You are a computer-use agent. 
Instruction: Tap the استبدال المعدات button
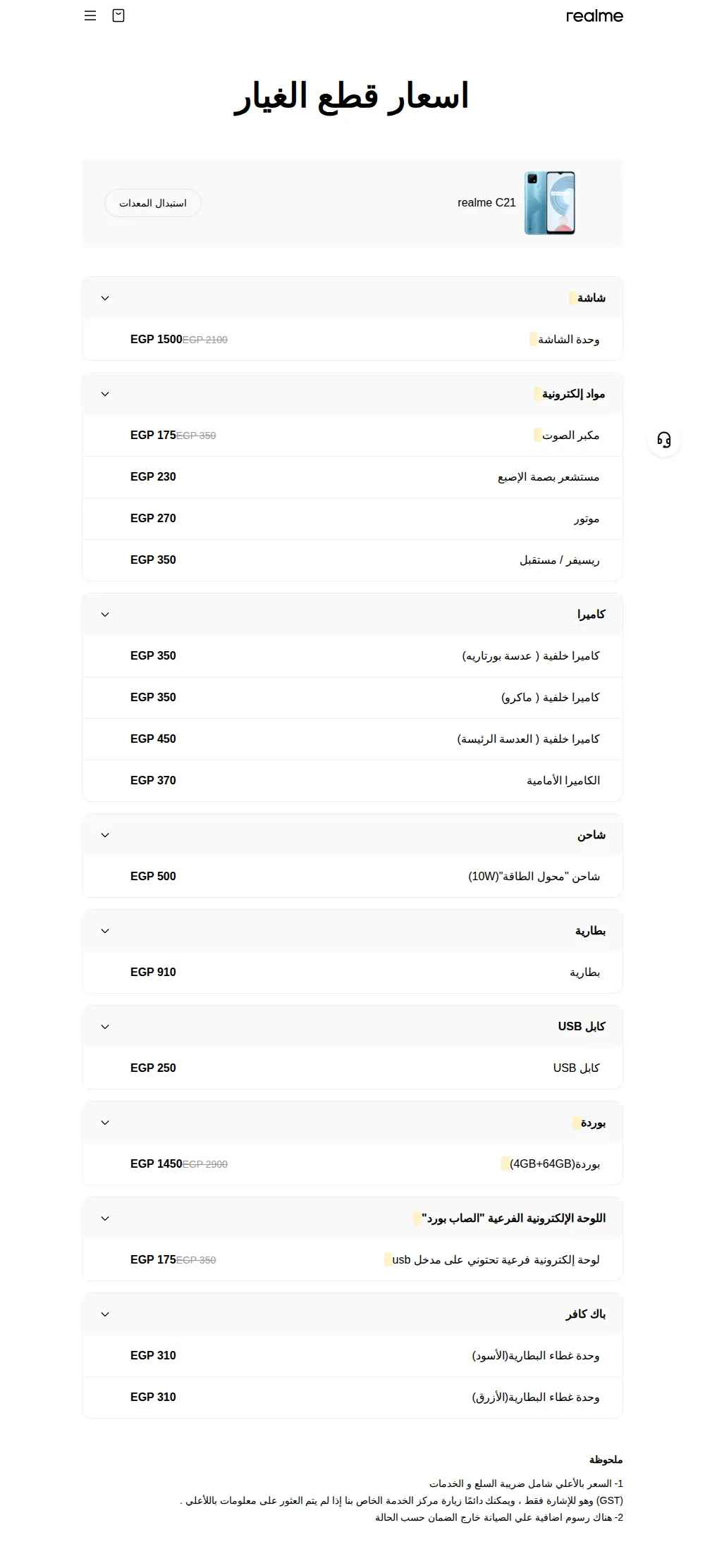tap(153, 203)
